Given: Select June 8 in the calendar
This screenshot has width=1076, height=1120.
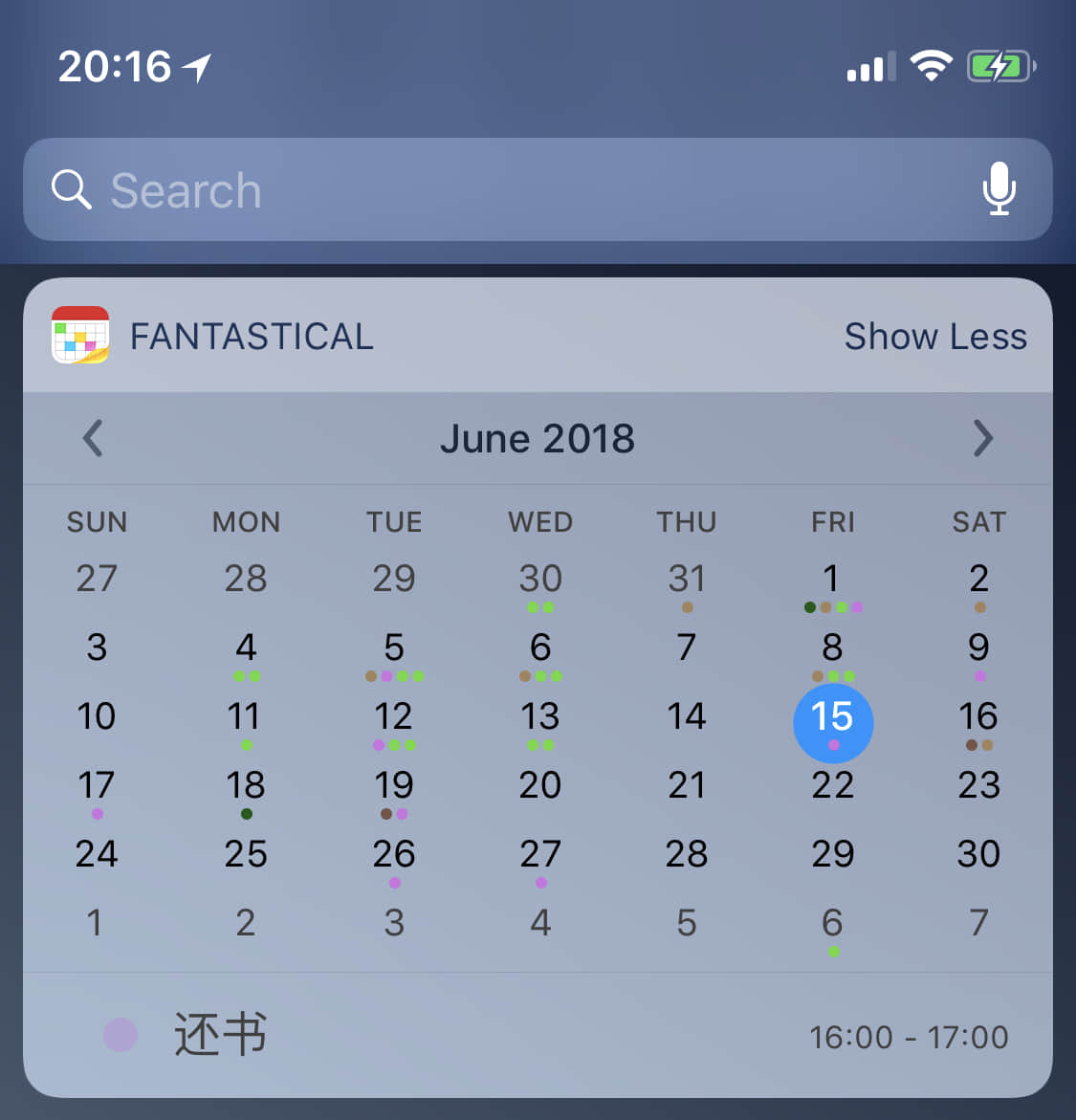Looking at the screenshot, I should click(x=832, y=649).
